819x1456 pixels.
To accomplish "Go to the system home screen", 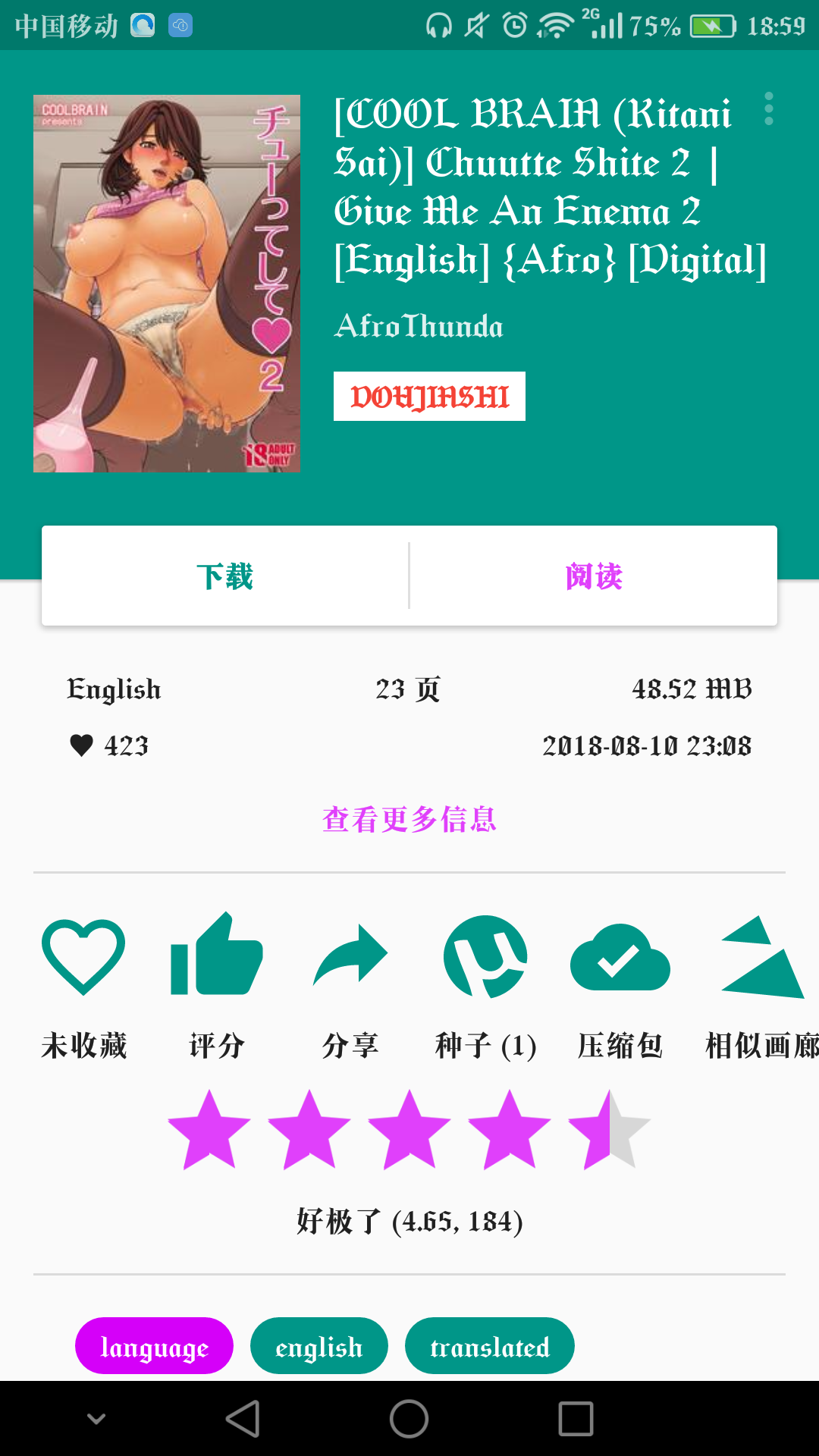I will (409, 1418).
